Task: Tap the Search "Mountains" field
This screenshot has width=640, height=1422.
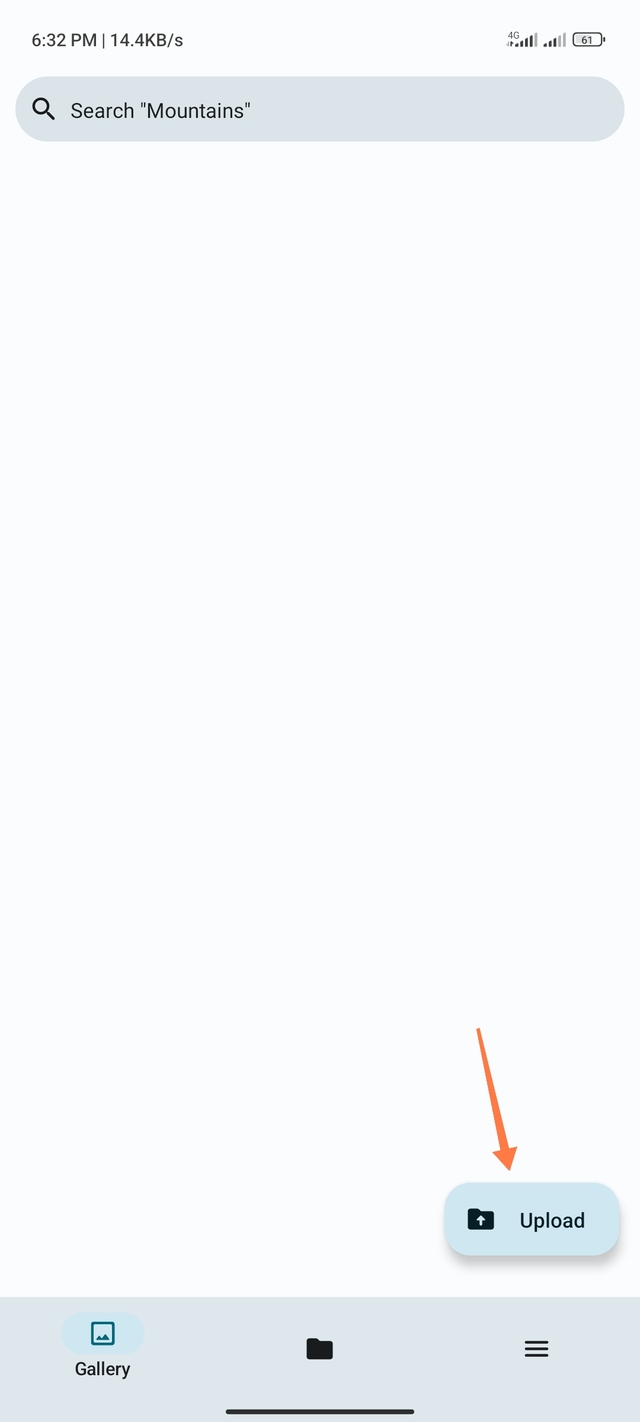Action: click(x=320, y=109)
